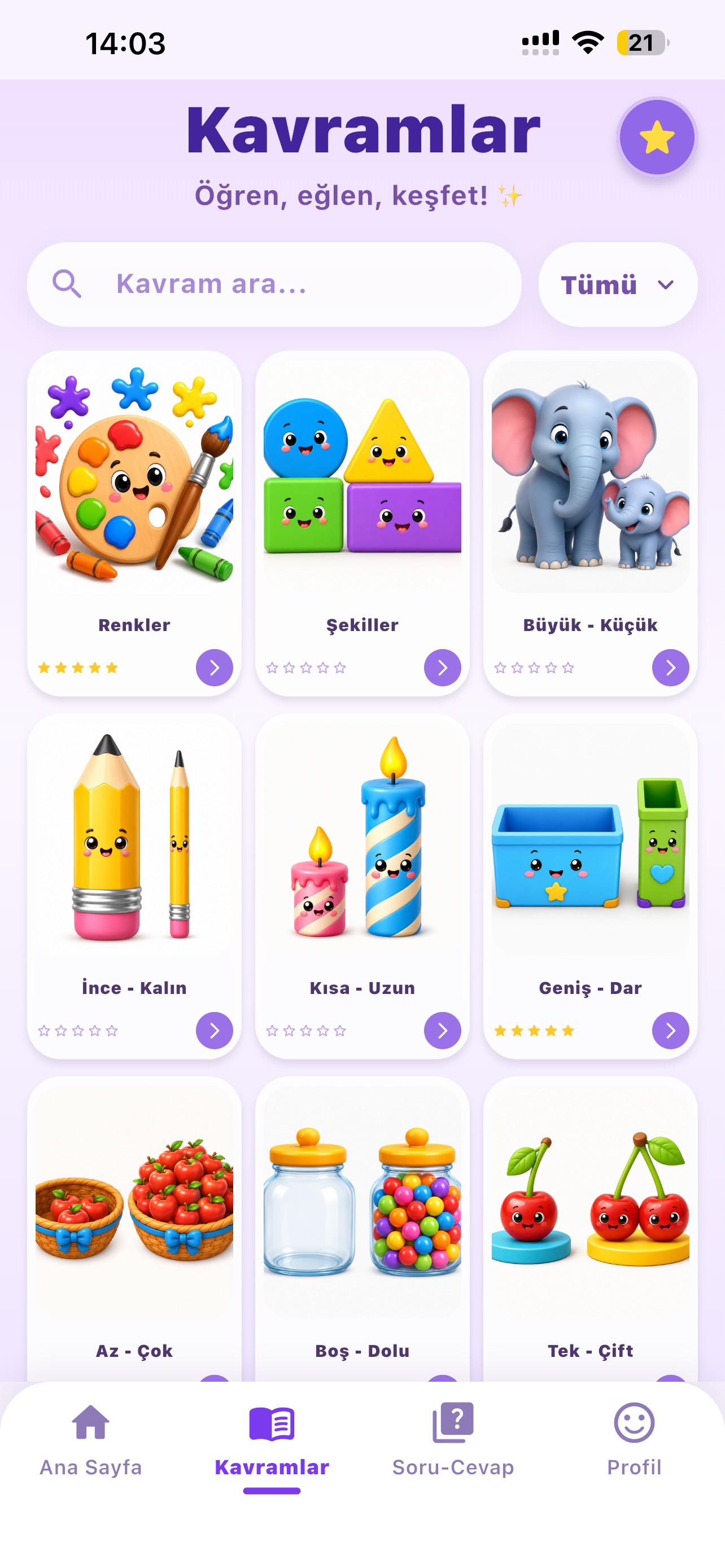Open the Büyük - Küçük card
The width and height of the screenshot is (725, 1568).
(590, 523)
